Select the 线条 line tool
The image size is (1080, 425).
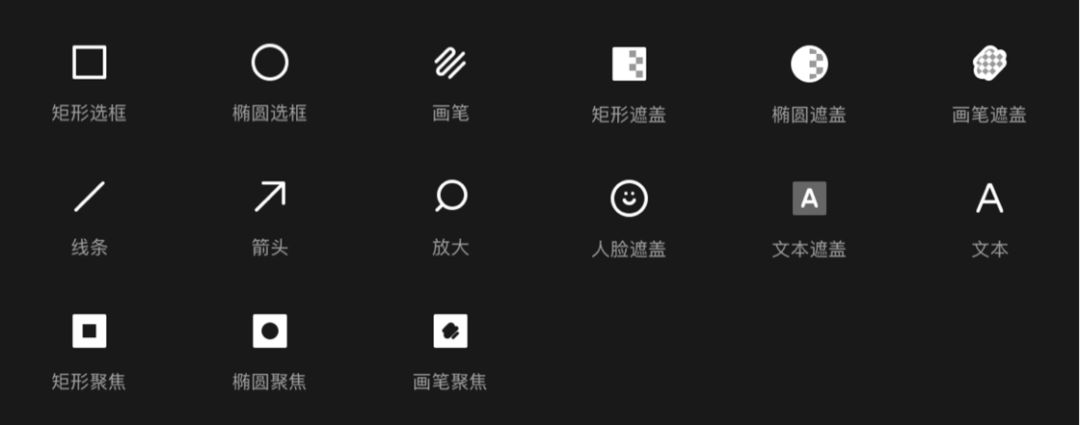tap(89, 197)
